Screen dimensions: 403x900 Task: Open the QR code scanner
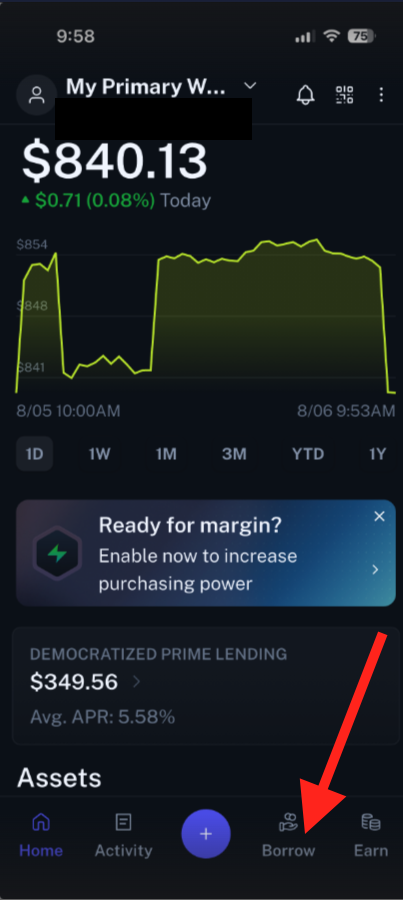pyautogui.click(x=344, y=95)
